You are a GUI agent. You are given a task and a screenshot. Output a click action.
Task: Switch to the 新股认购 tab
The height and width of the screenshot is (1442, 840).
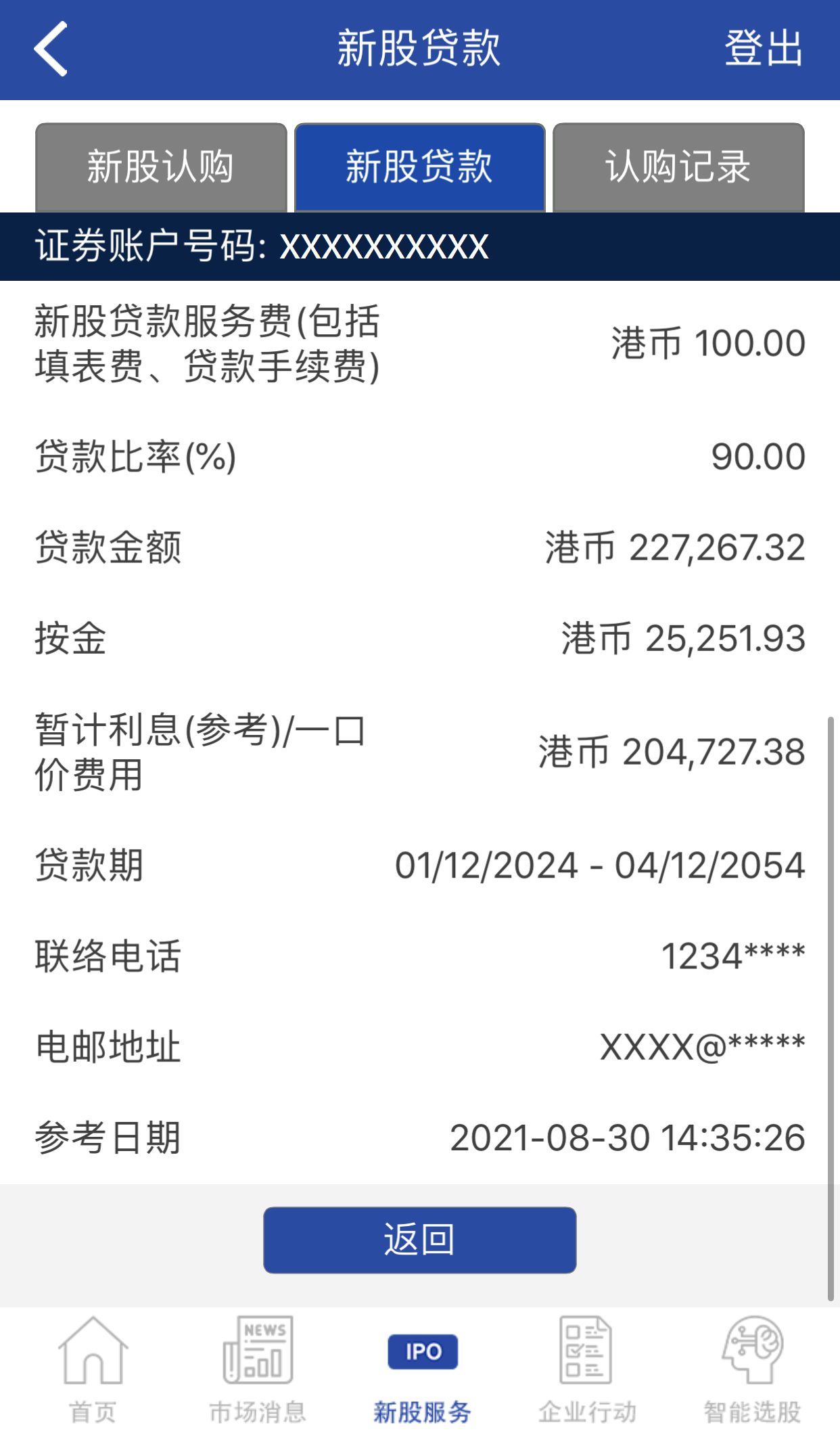tap(161, 167)
